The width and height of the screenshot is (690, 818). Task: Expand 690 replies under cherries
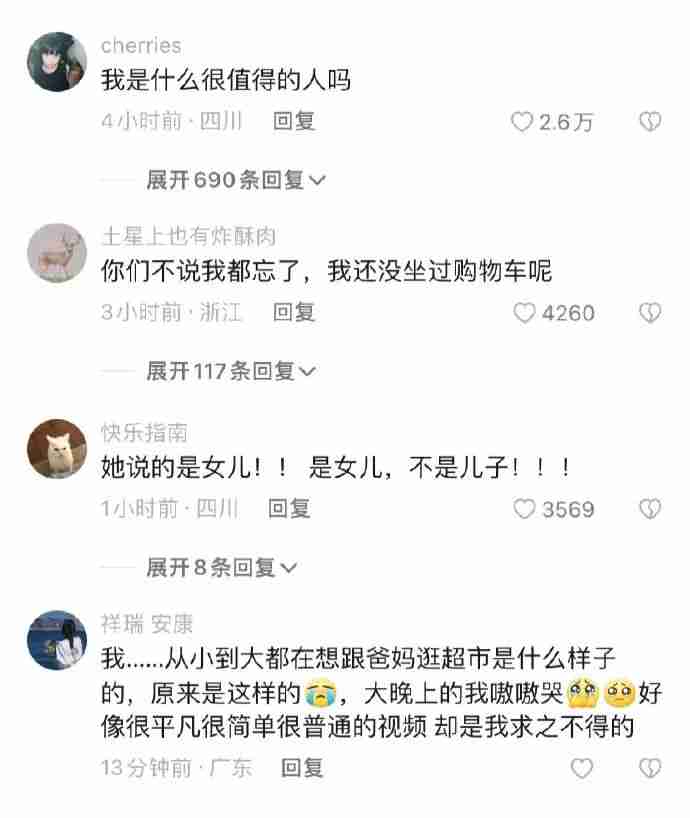point(236,180)
